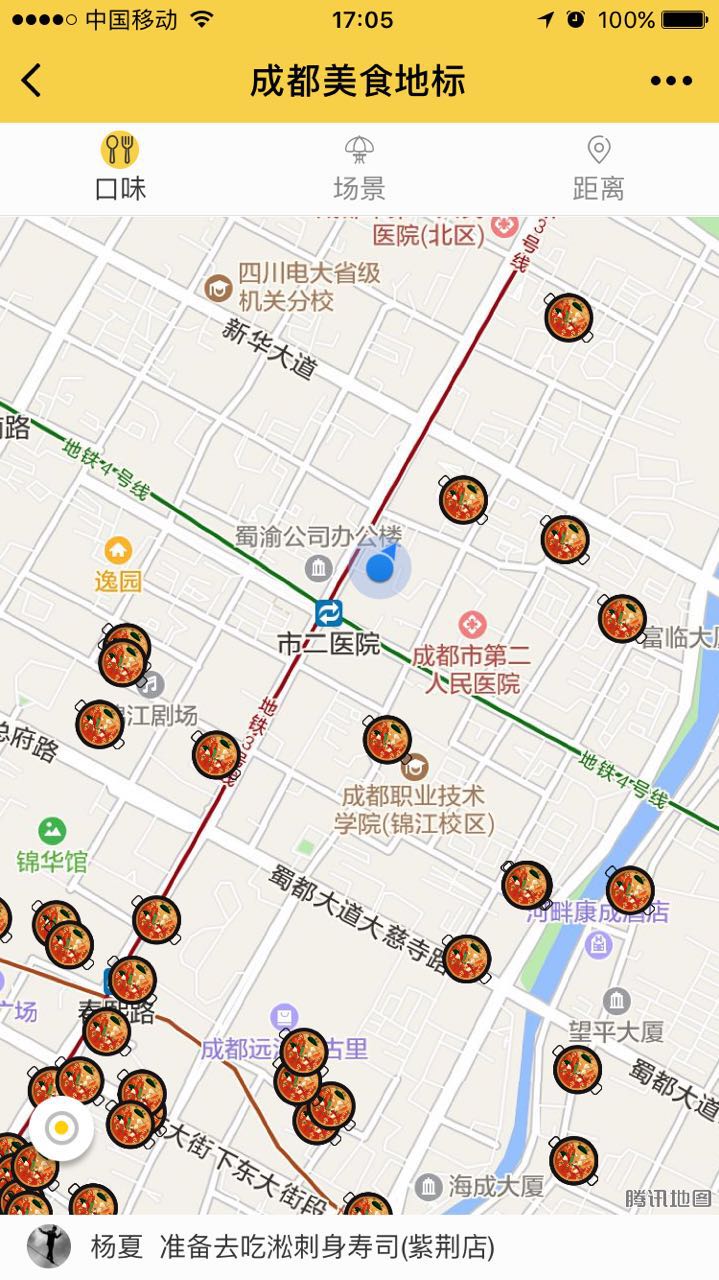719x1280 pixels.
Task: Select the hotpot marker below 望平大厦
Action: [x=578, y=1068]
